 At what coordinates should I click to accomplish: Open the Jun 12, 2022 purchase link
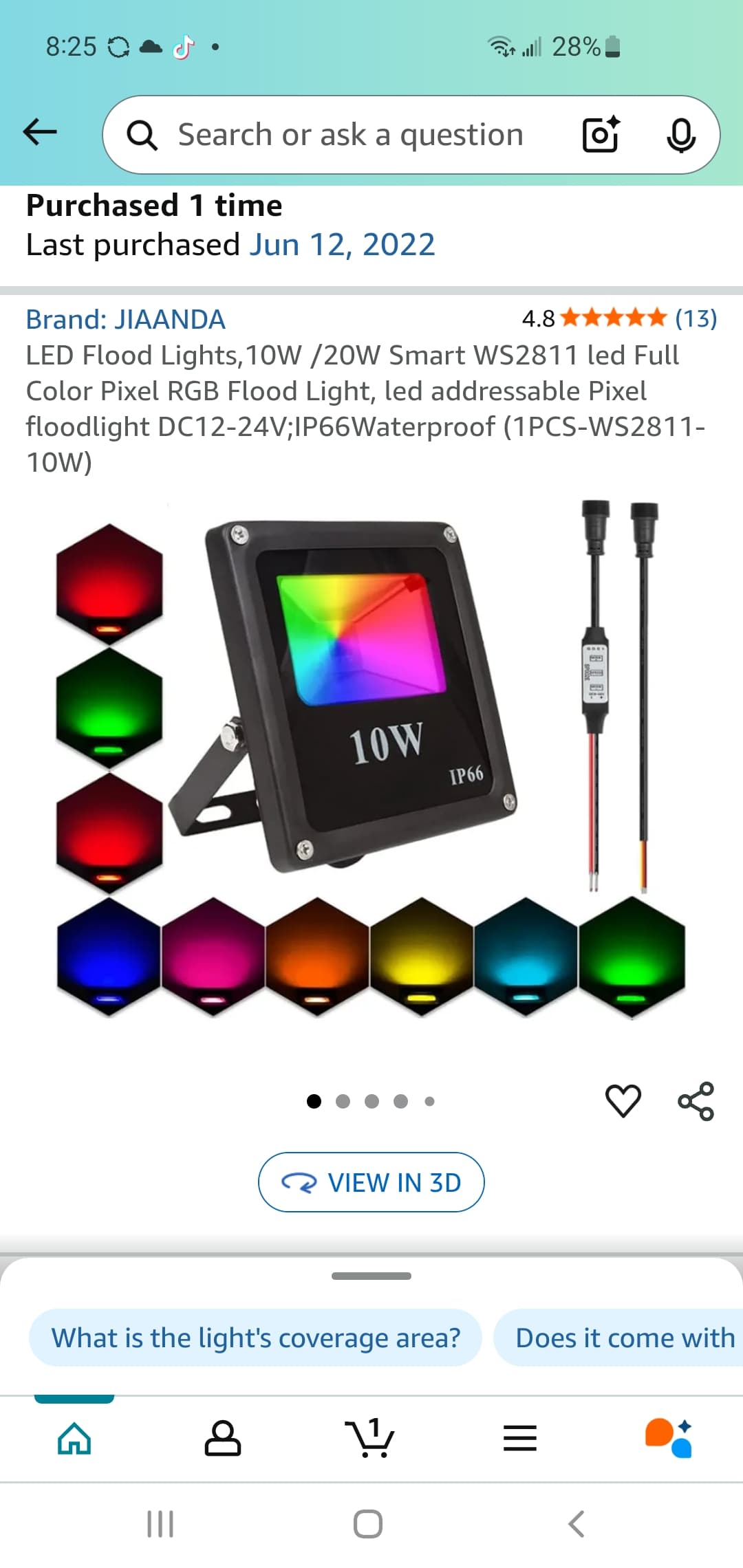point(342,245)
